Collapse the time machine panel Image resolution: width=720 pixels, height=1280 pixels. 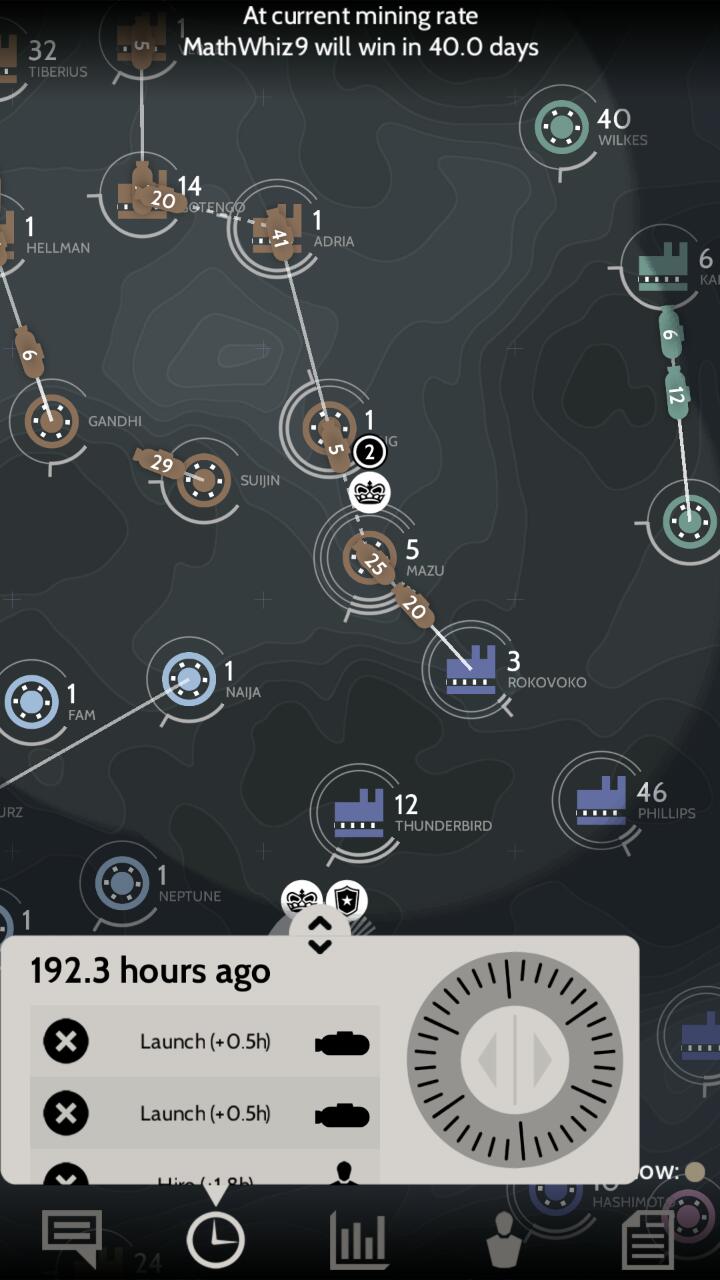(x=319, y=935)
